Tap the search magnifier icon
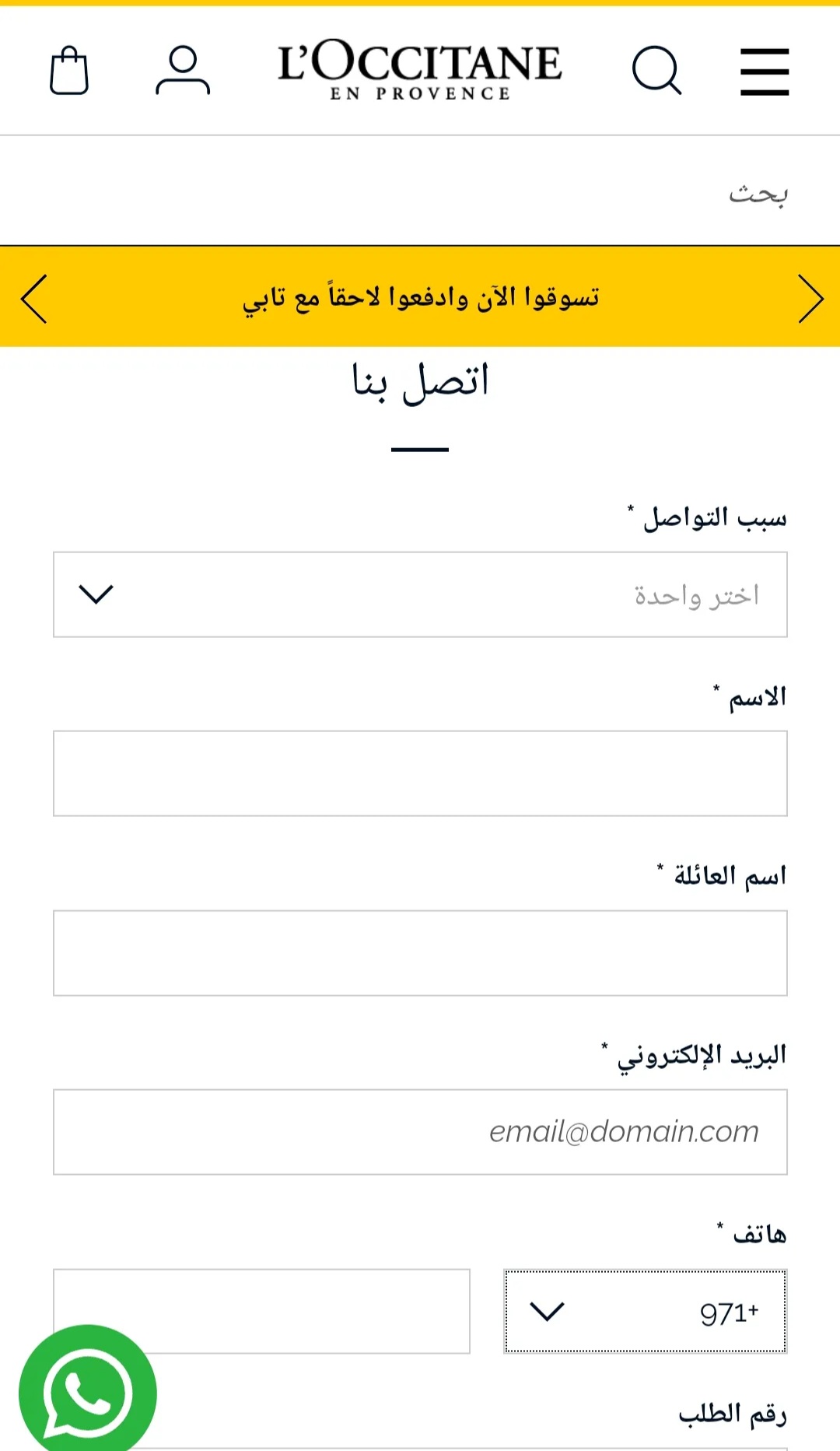 (x=657, y=71)
